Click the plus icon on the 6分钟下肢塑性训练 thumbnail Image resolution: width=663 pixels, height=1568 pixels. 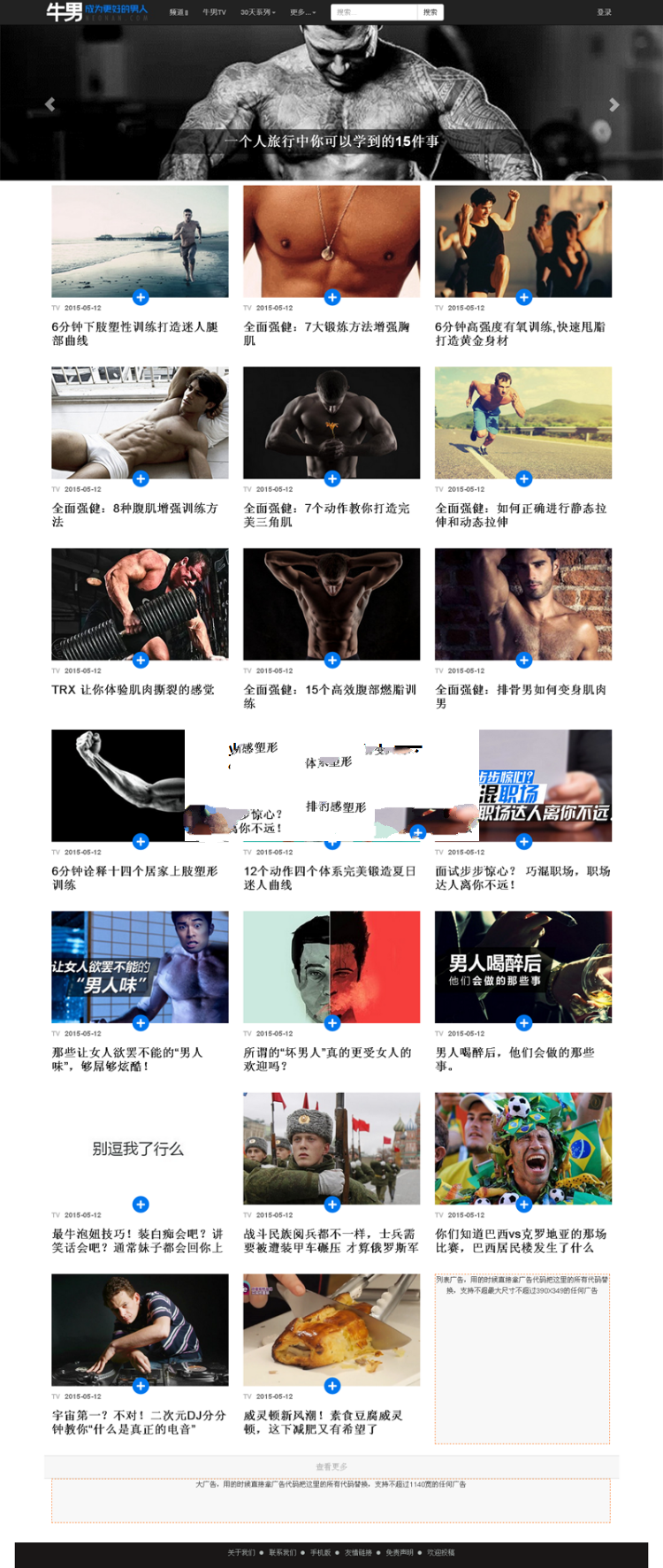pyautogui.click(x=141, y=295)
